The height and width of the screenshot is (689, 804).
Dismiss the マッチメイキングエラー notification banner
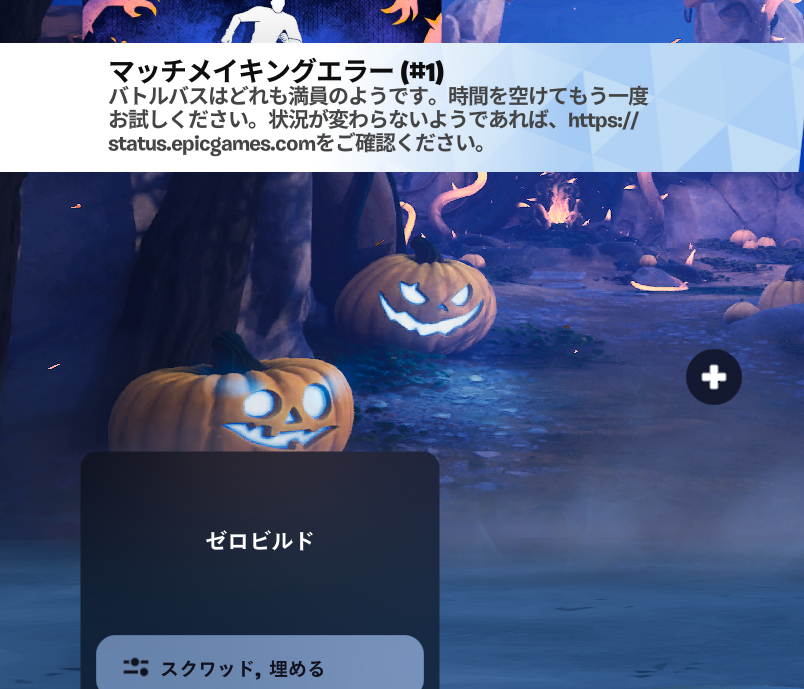point(400,107)
